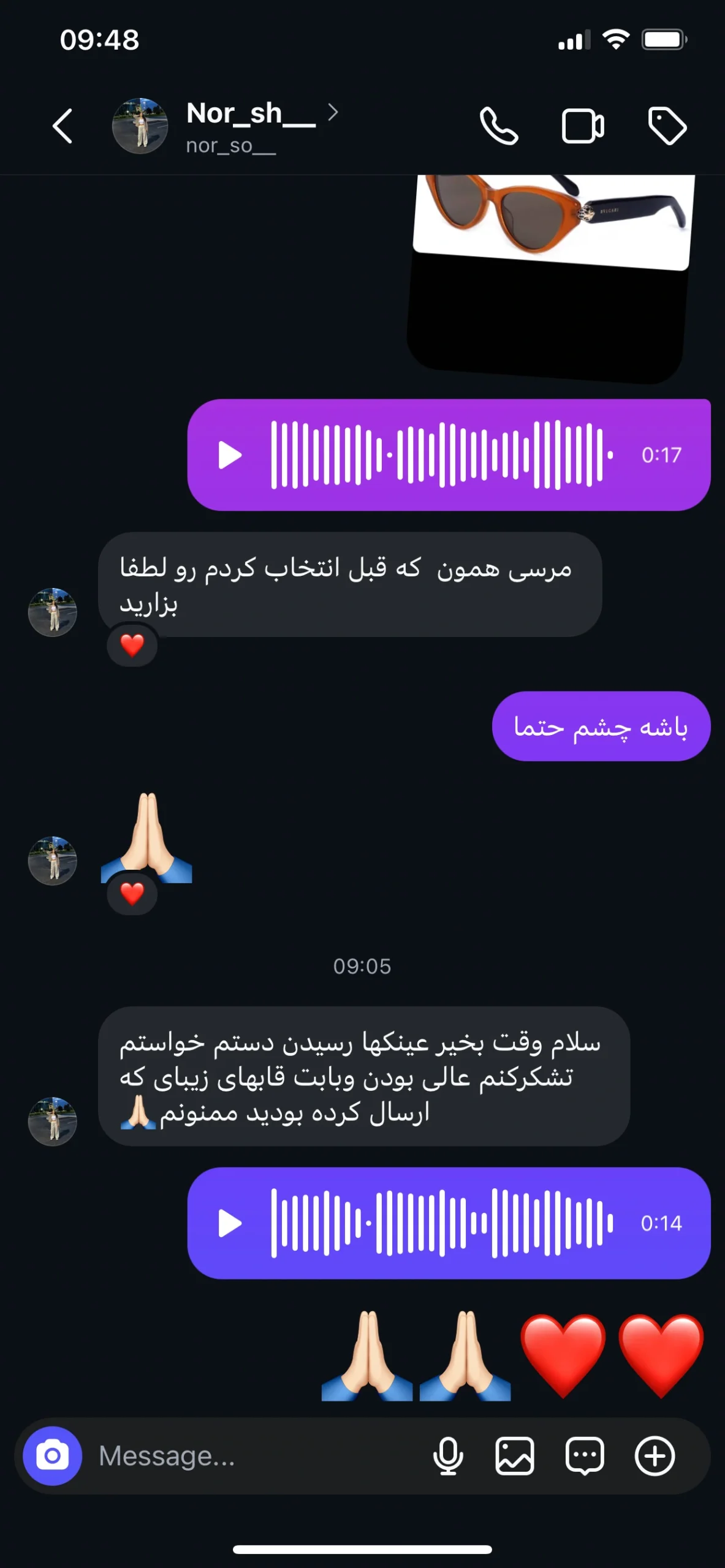This screenshot has width=725, height=1568.
Task: View heart reaction on the prayer emoji
Action: [132, 894]
